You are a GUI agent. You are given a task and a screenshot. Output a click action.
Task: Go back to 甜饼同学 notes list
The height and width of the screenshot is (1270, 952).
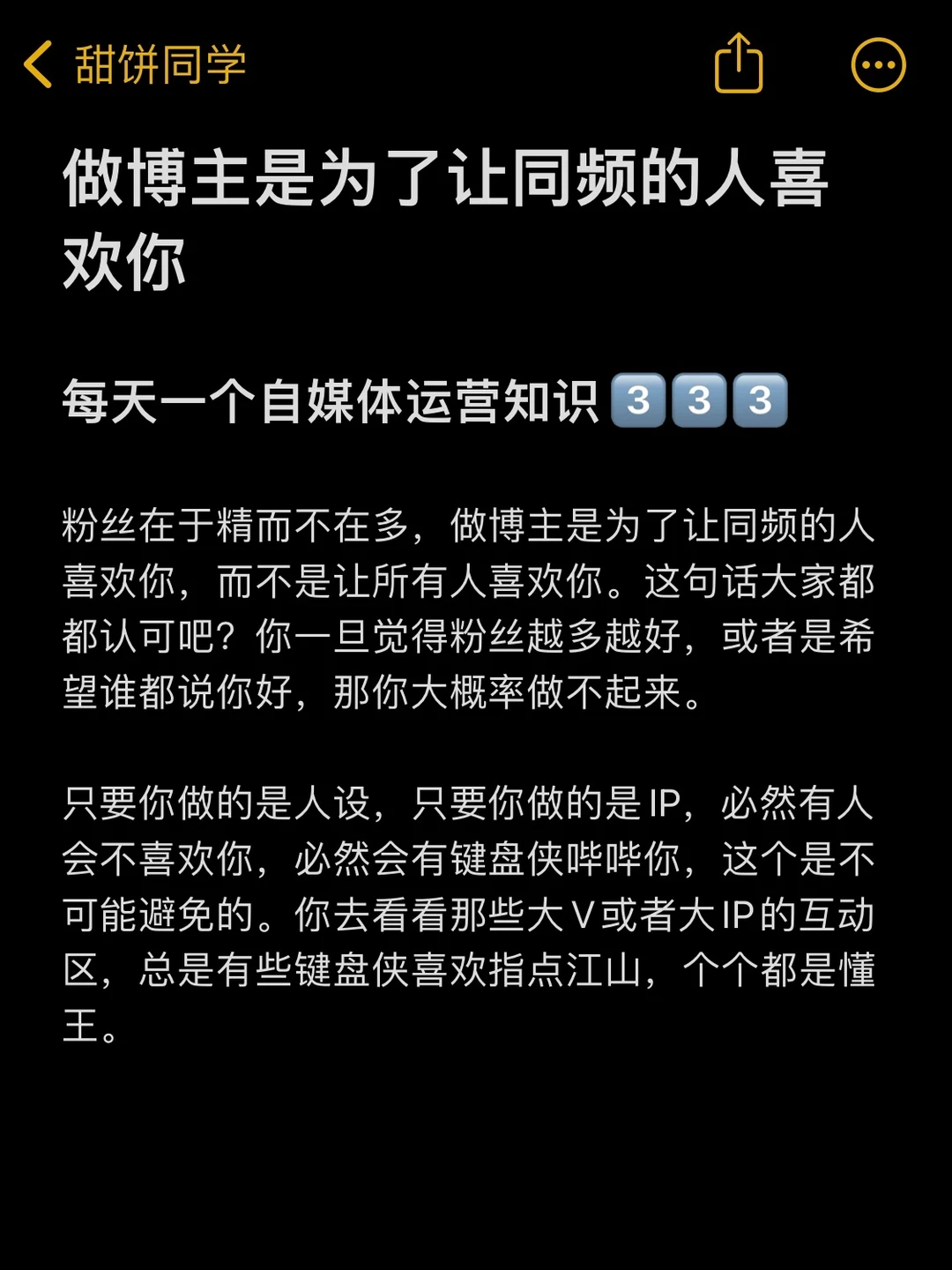159,64
